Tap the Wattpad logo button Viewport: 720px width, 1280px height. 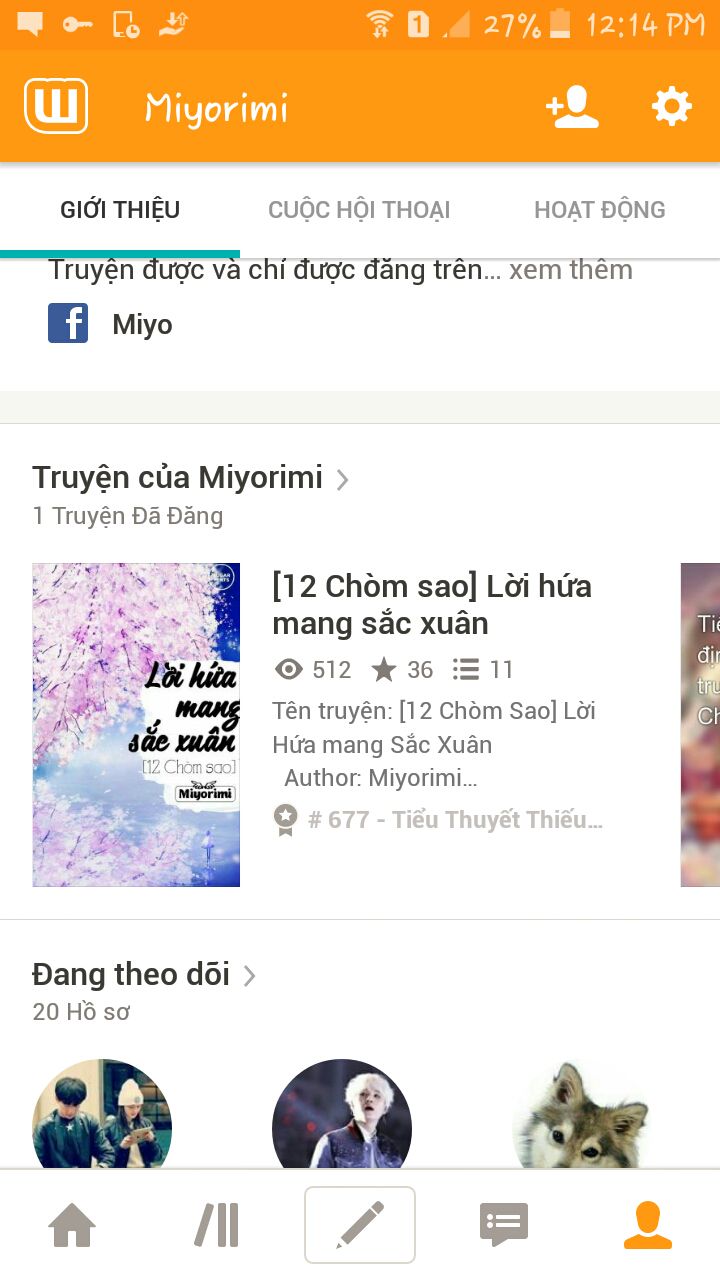[56, 107]
